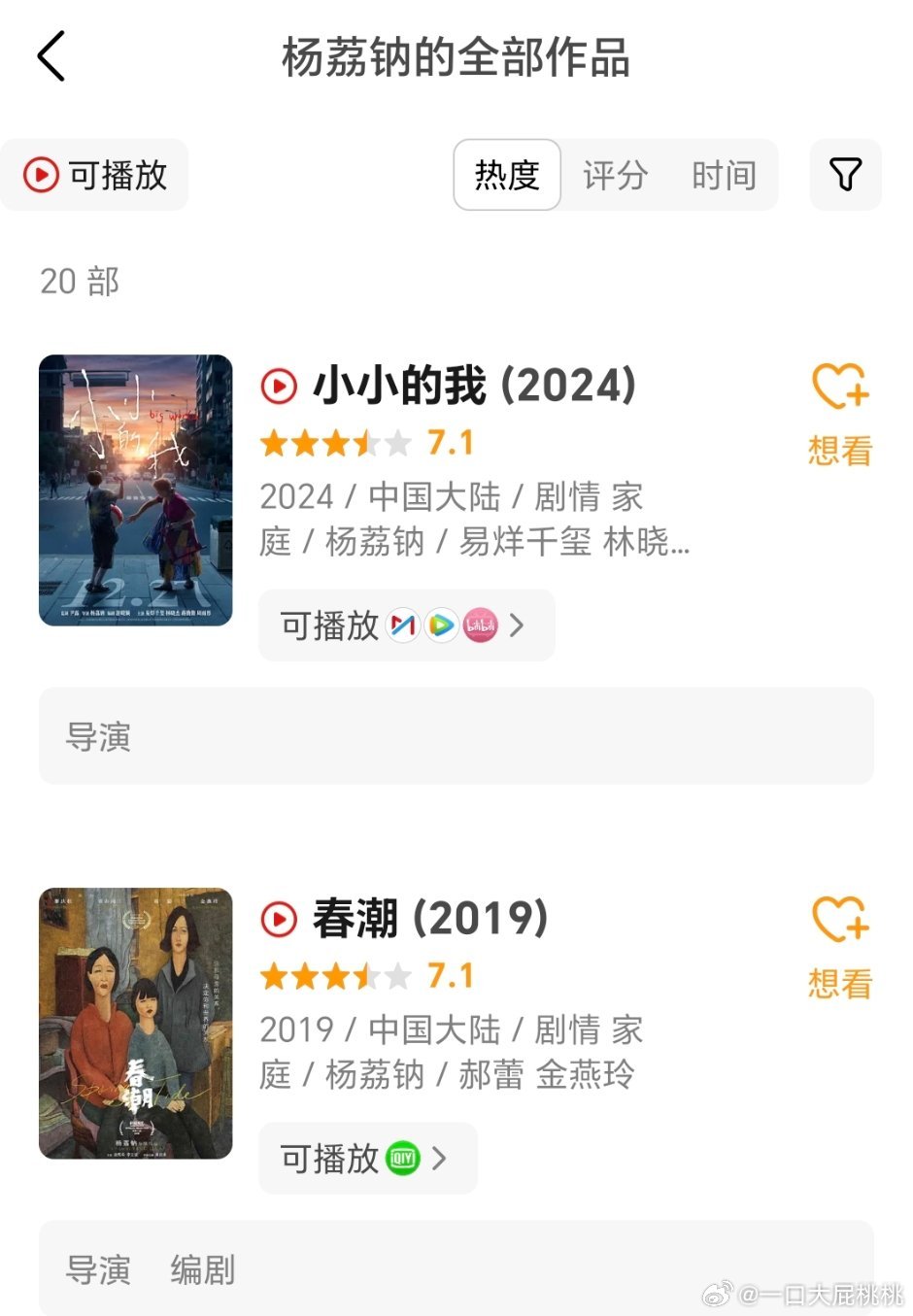The image size is (913, 1316).
Task: Open 春潮 (2019) details
Action: click(x=429, y=919)
